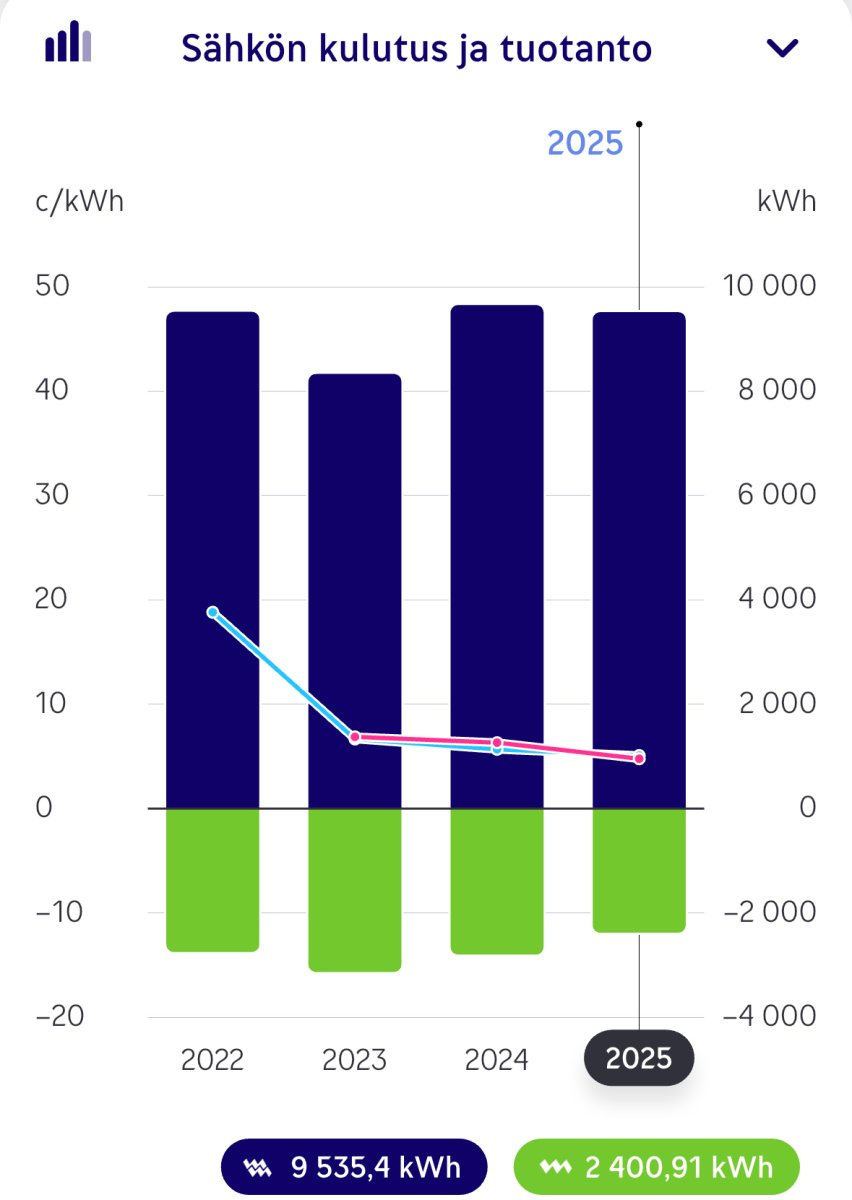Select year 2022 on the chart
Screen dimensions: 852x1200
click(x=213, y=1059)
